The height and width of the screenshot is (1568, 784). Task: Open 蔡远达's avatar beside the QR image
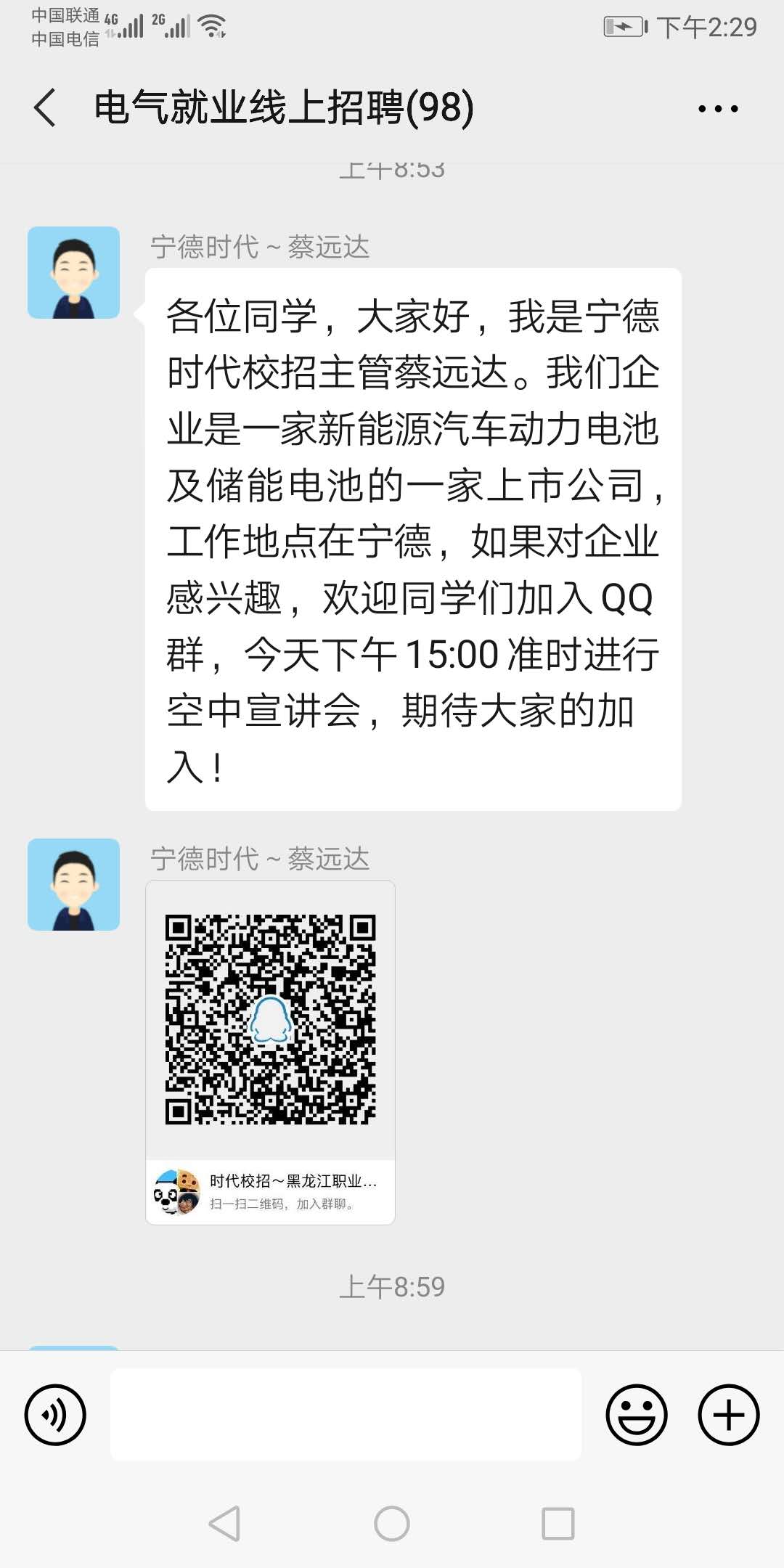(x=73, y=884)
